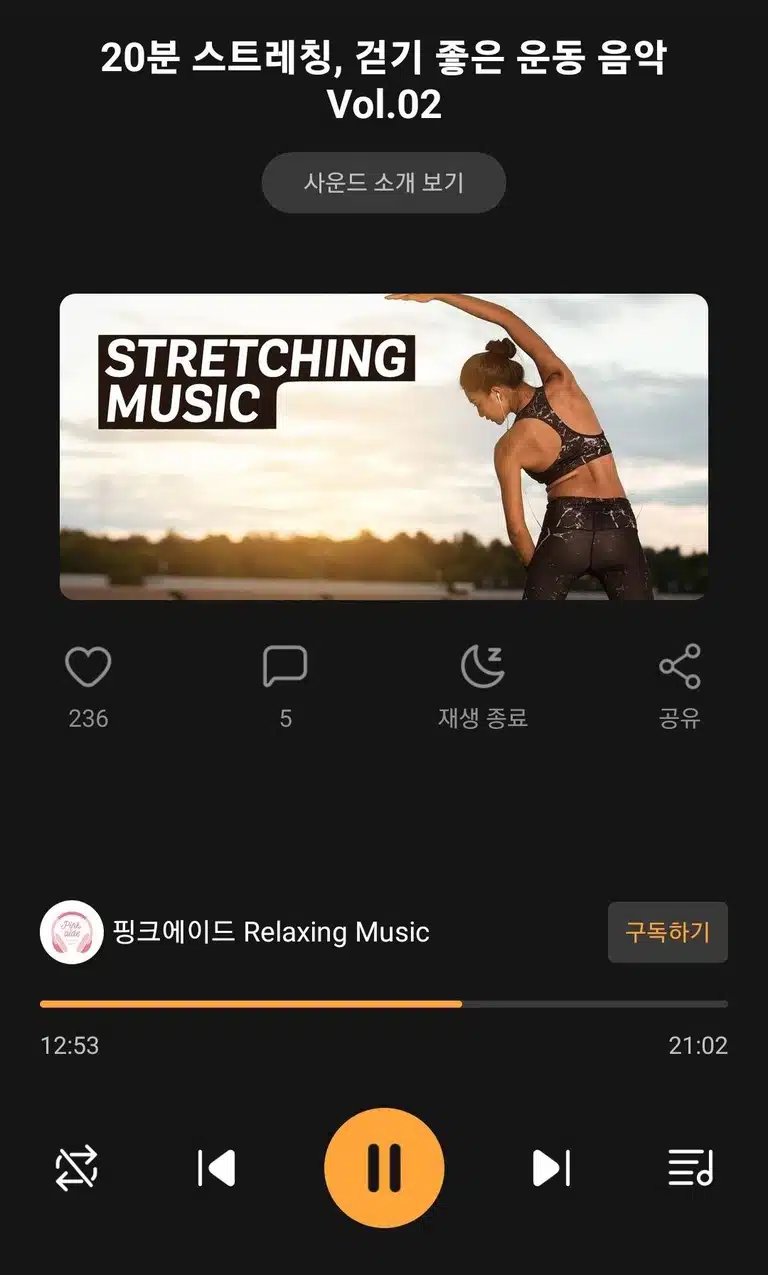Image resolution: width=768 pixels, height=1275 pixels.
Task: Skip to the next track
Action: [551, 1167]
